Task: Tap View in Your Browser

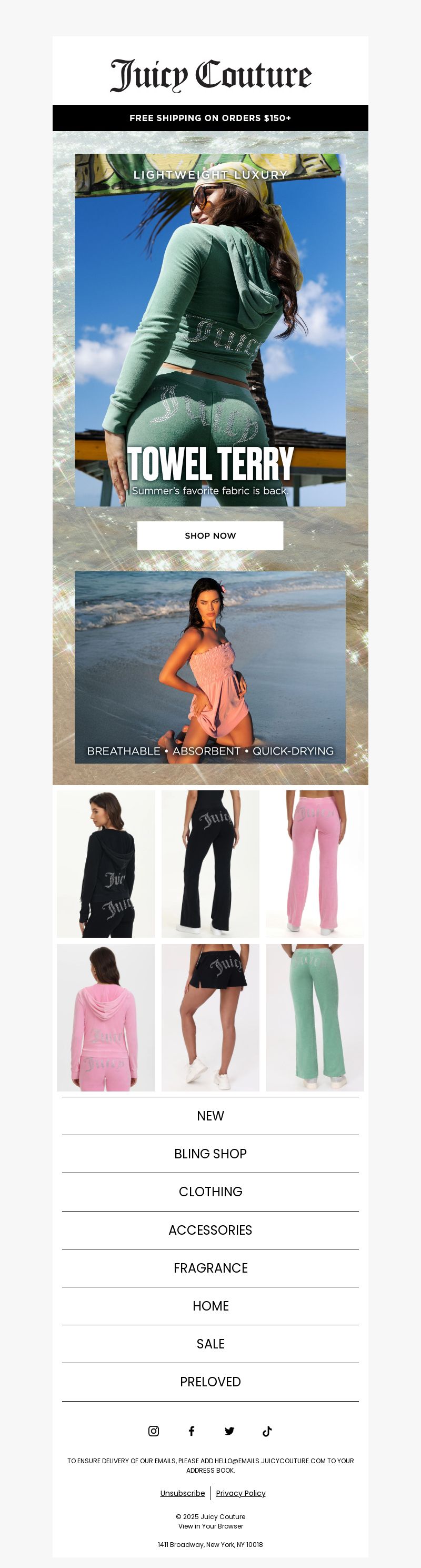Action: click(x=210, y=1525)
